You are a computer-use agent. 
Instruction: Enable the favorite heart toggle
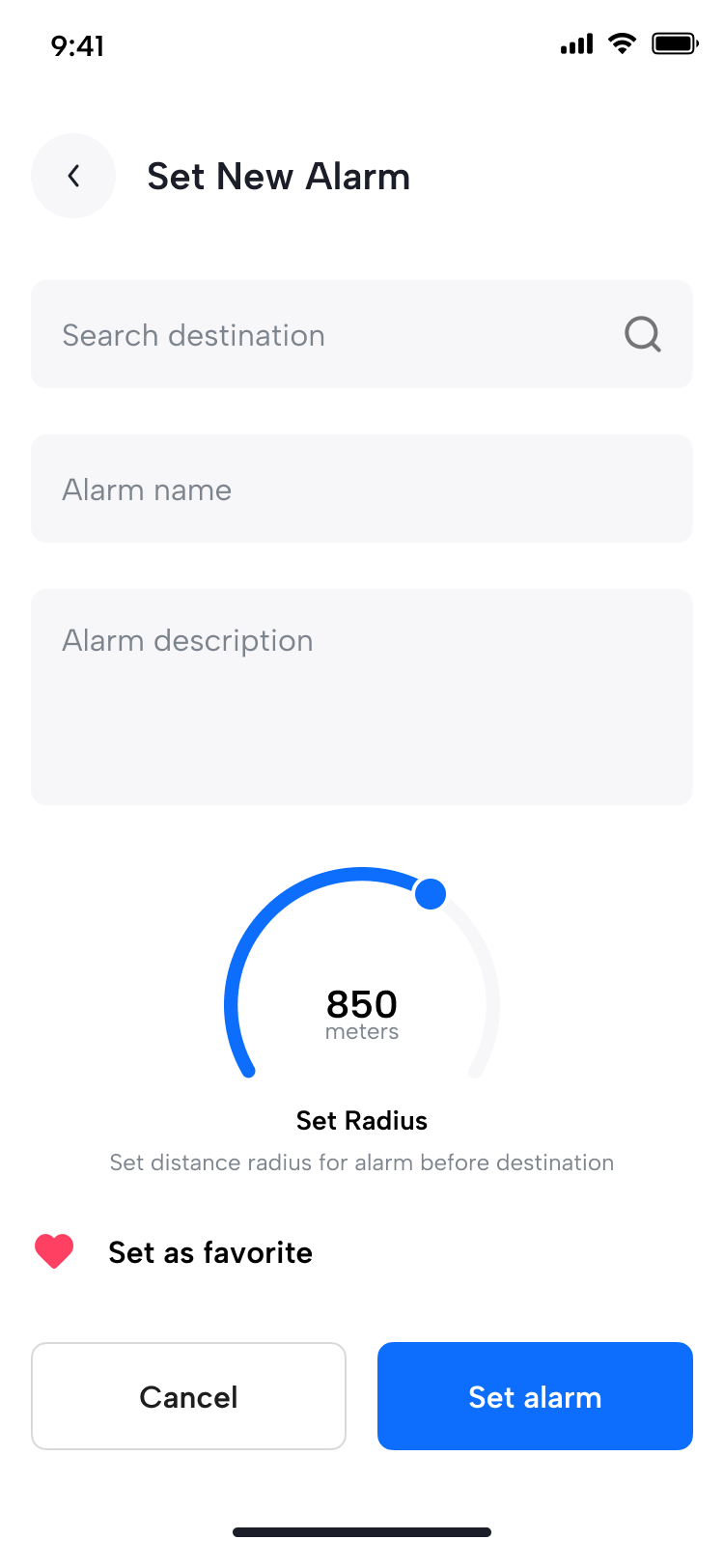[x=55, y=1250]
